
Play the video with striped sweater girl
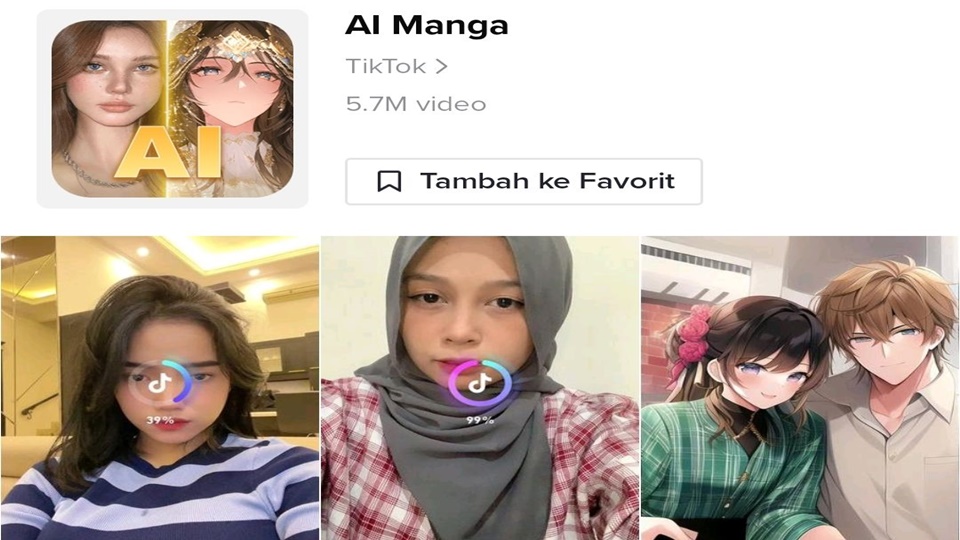[159, 387]
